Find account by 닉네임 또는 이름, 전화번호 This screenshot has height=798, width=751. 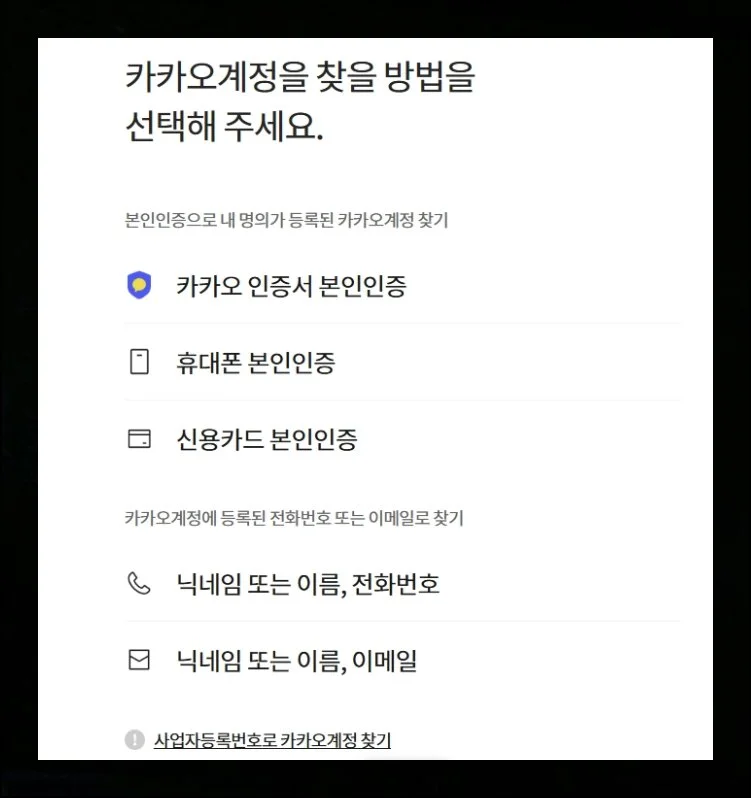pos(308,584)
